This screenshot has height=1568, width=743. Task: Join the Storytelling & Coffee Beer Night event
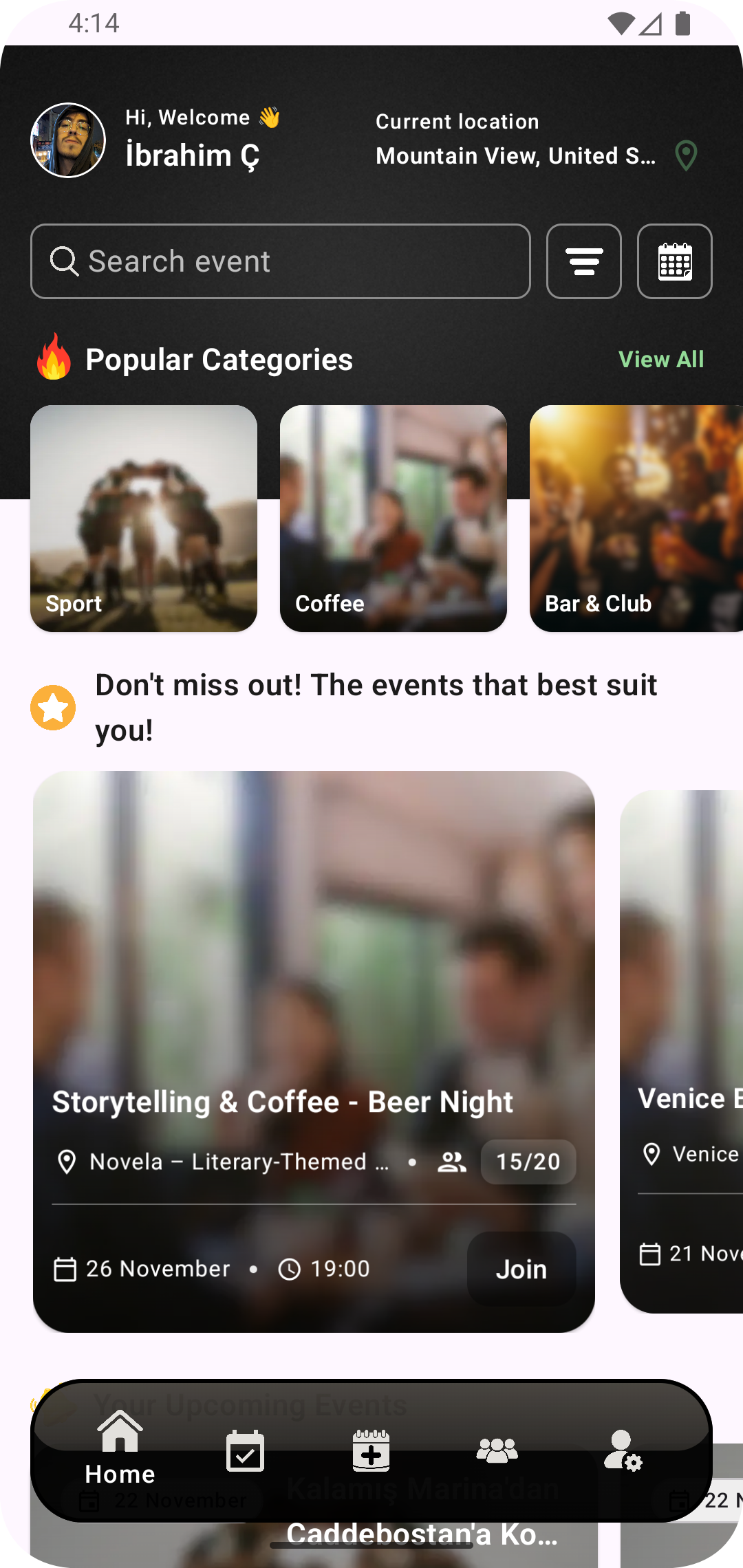point(521,1269)
